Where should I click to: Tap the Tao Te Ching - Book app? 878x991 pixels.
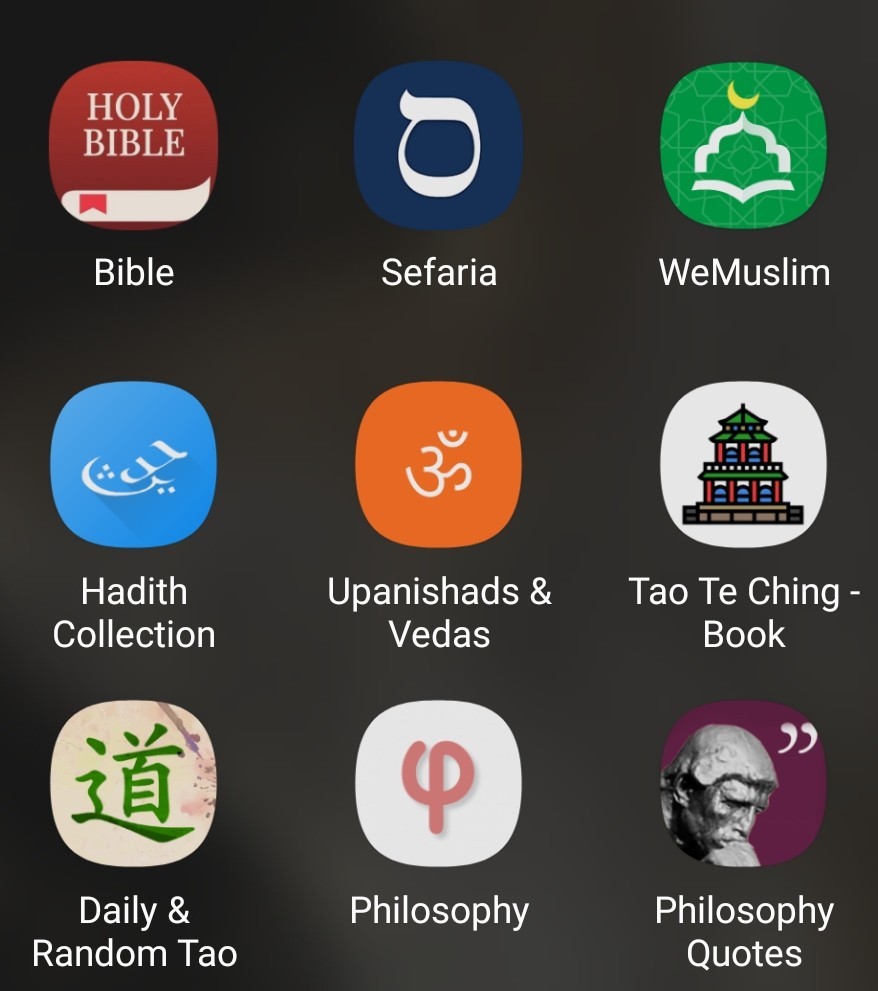[743, 465]
